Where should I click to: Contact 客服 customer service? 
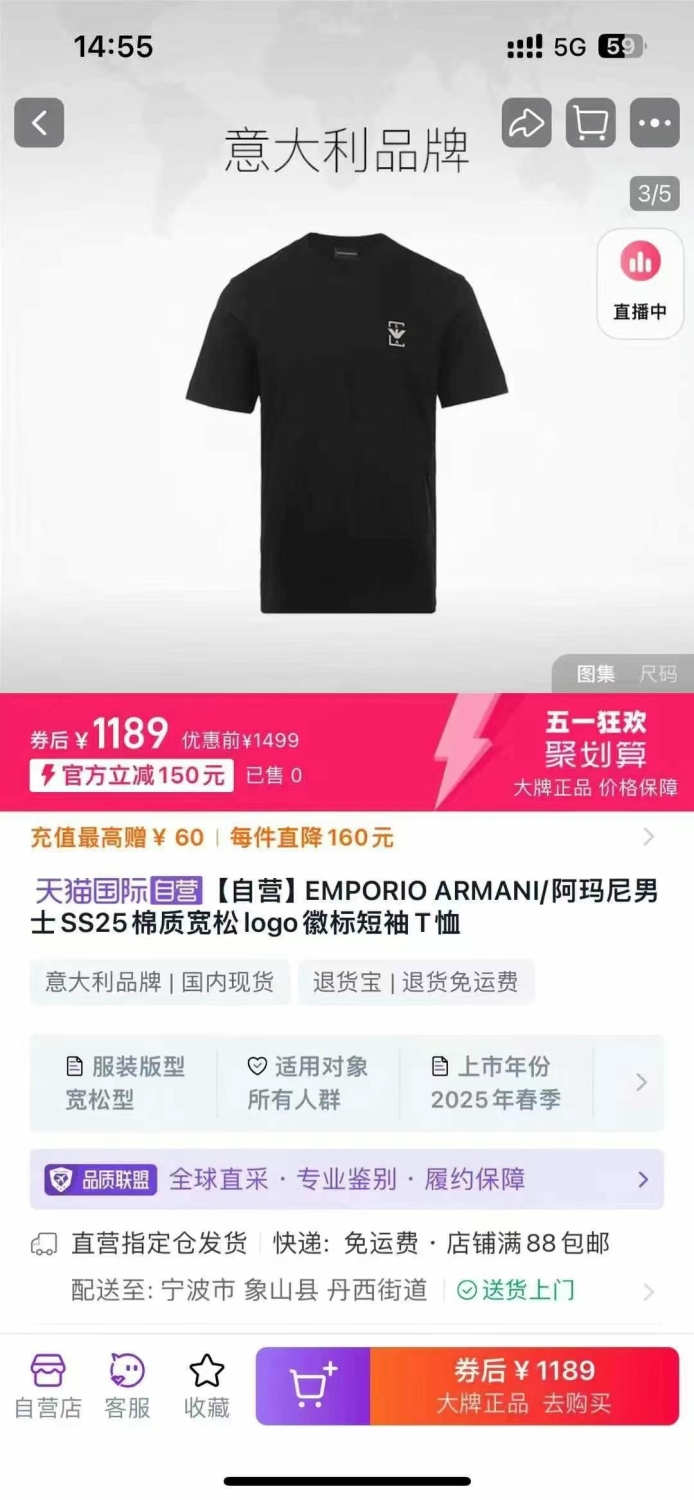[x=127, y=1386]
